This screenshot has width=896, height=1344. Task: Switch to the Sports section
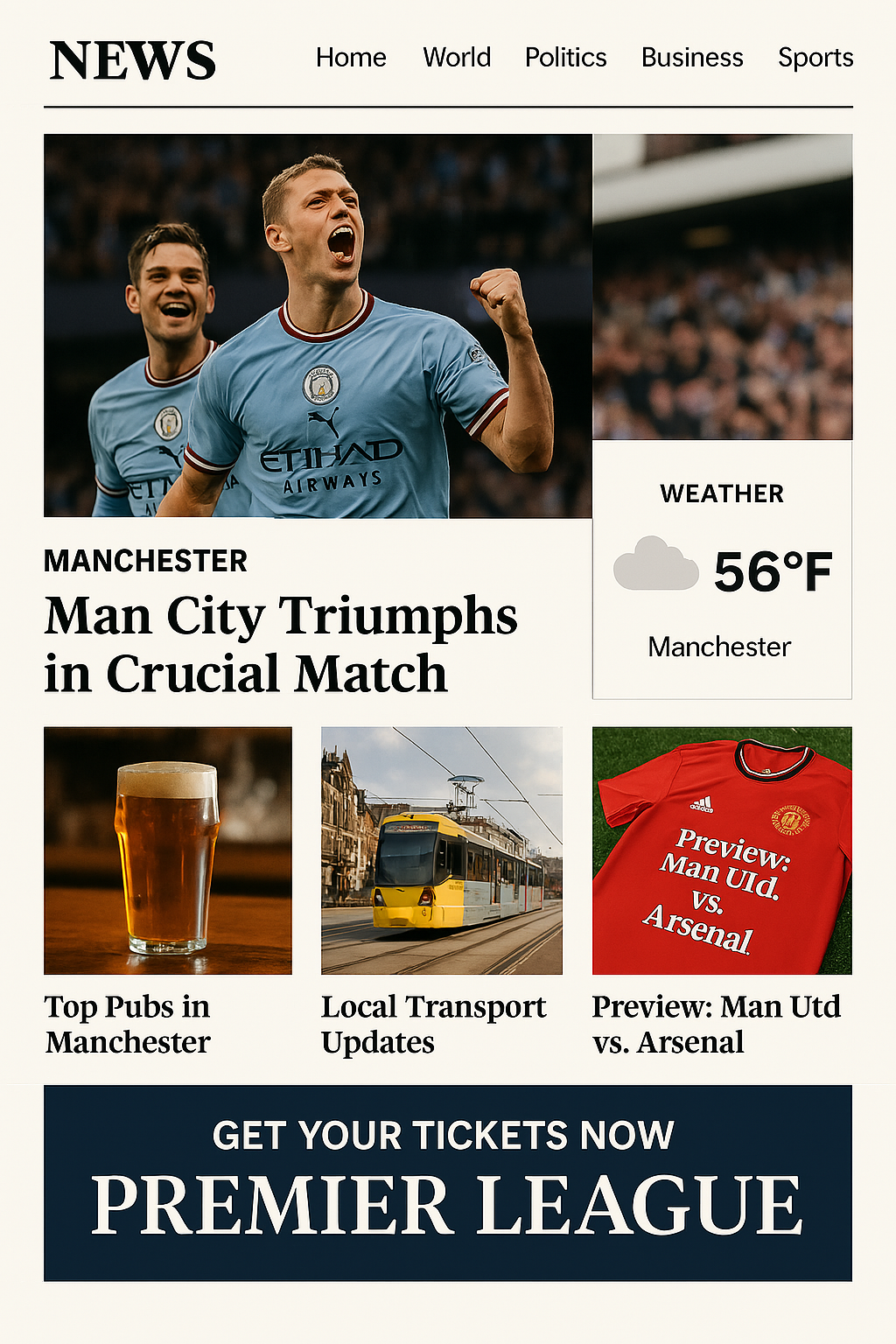[x=815, y=58]
